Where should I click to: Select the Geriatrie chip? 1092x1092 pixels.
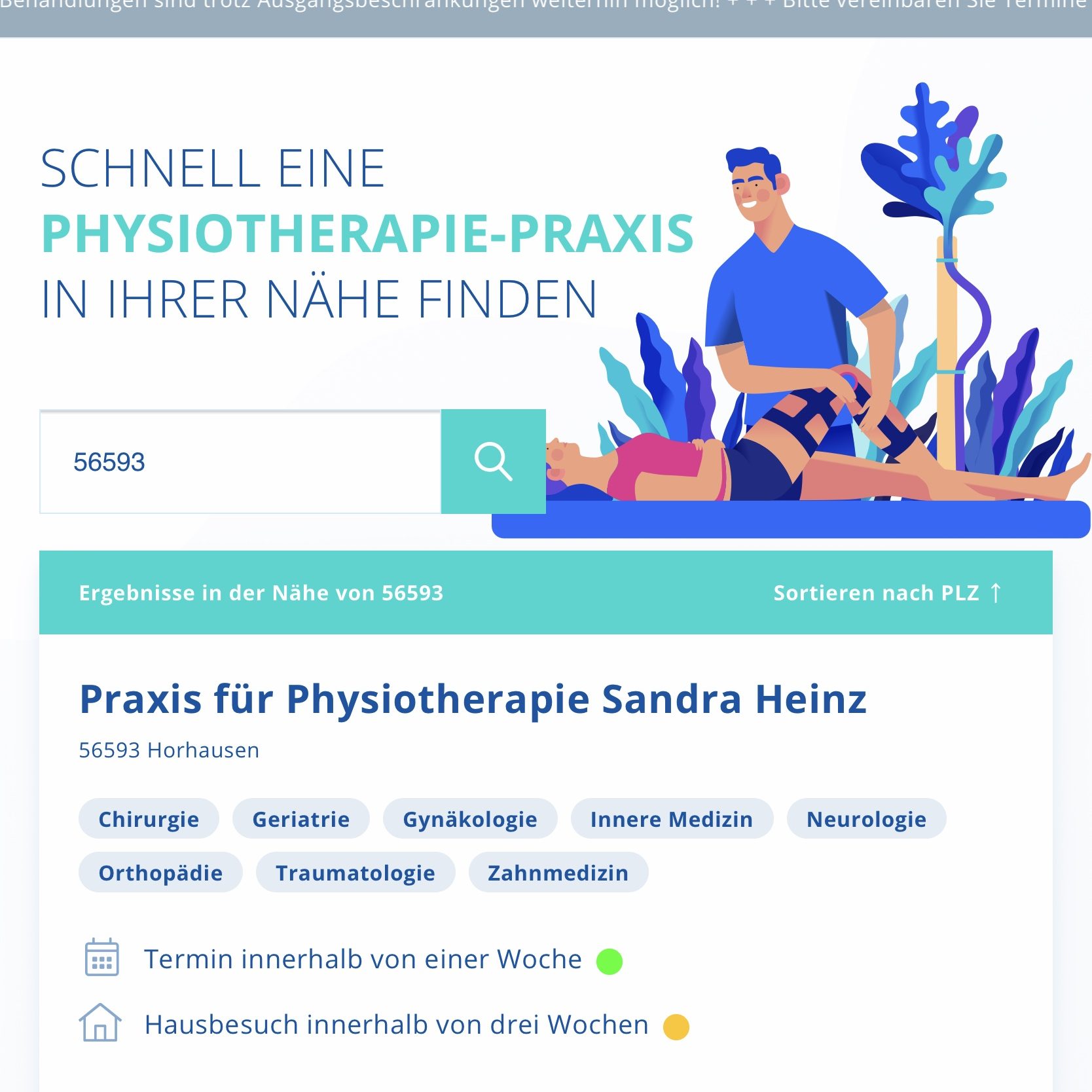tap(301, 819)
